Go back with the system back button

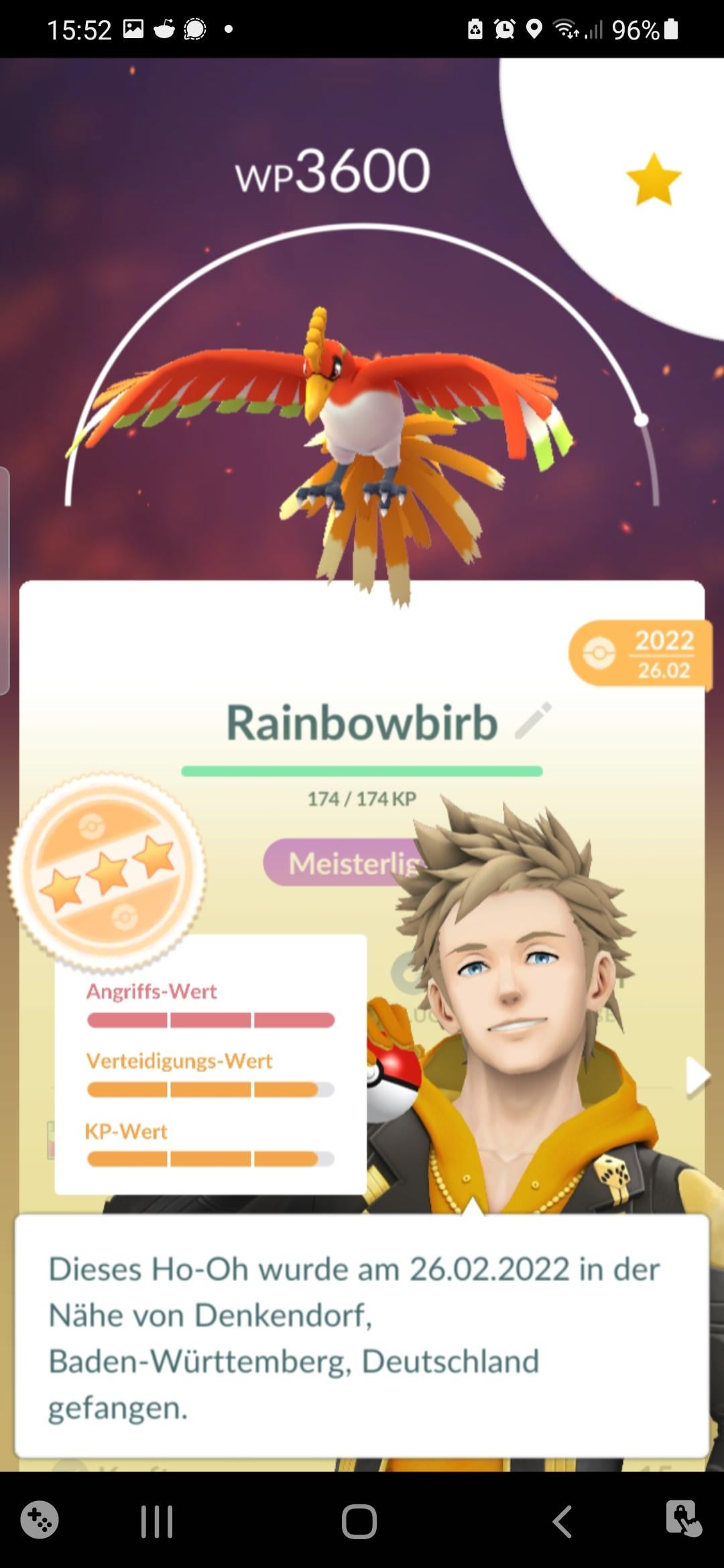coord(562,1521)
